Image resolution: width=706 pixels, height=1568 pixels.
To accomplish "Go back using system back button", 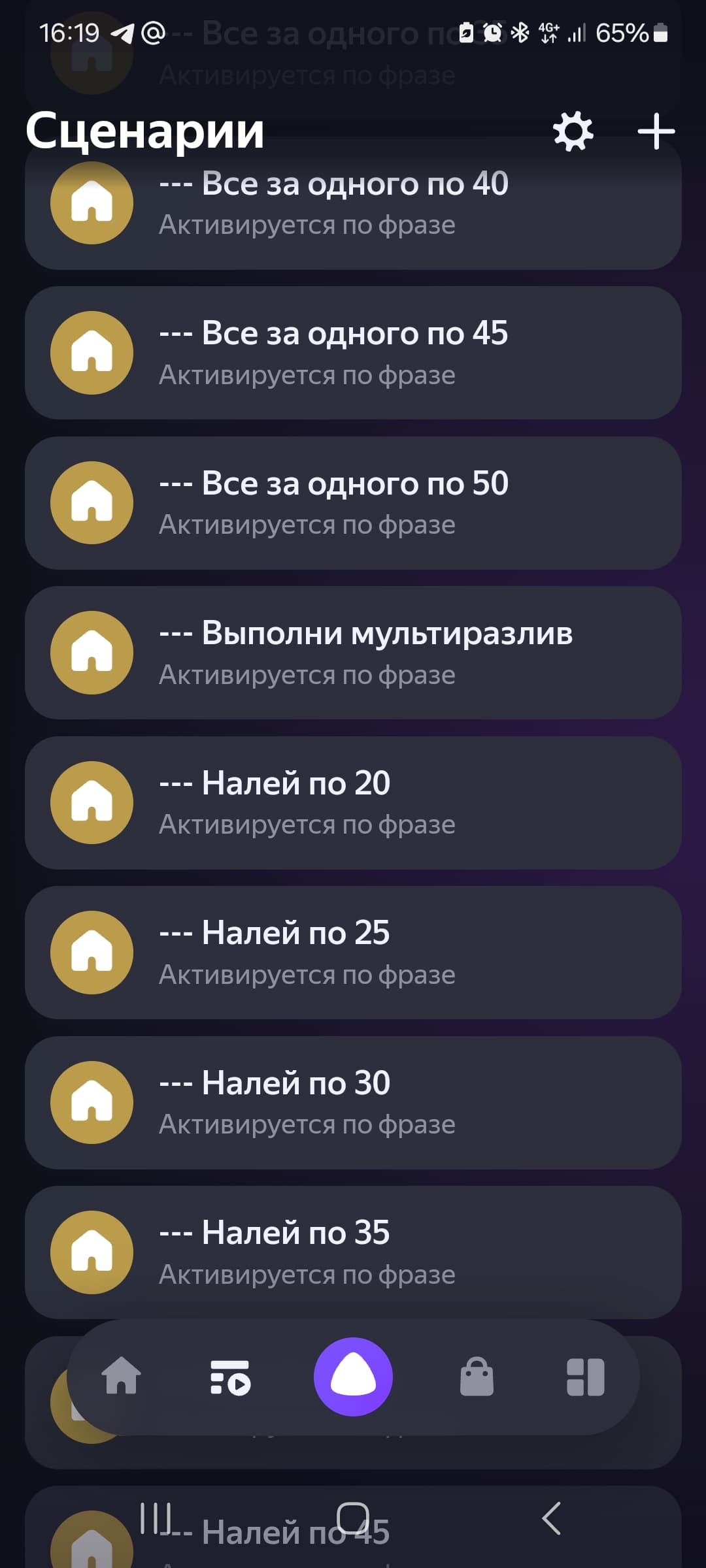I will click(x=551, y=1518).
